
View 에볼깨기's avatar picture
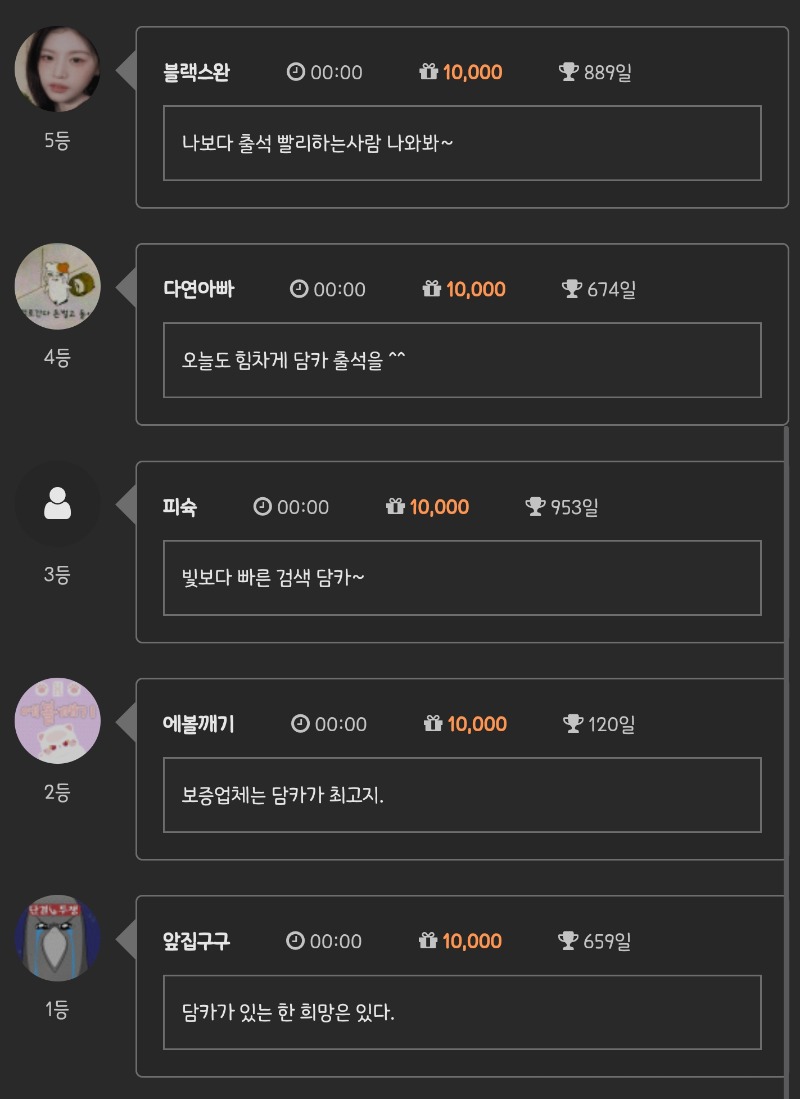[x=58, y=721]
